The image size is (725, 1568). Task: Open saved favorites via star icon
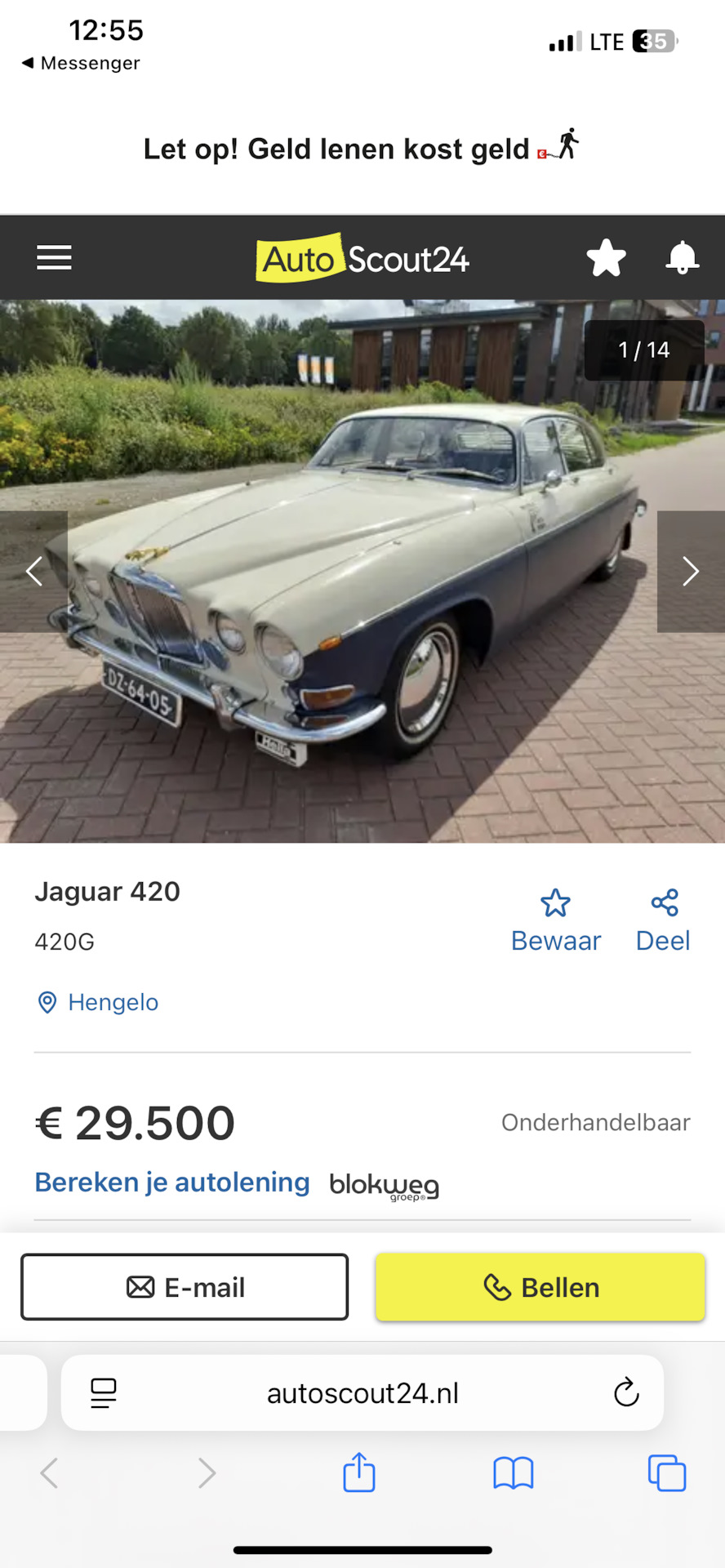coord(606,257)
